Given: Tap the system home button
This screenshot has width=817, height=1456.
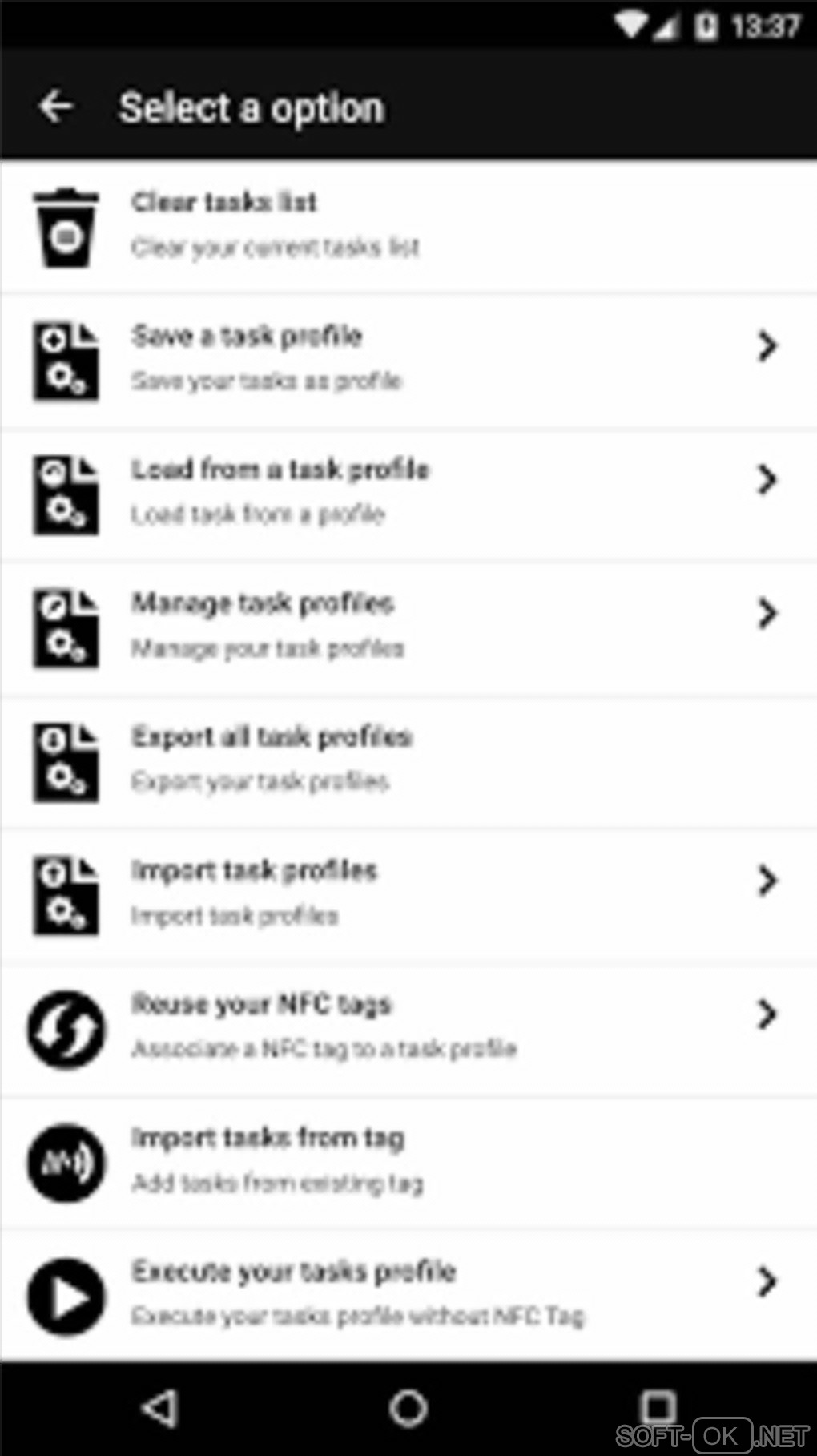Looking at the screenshot, I should point(408,1408).
